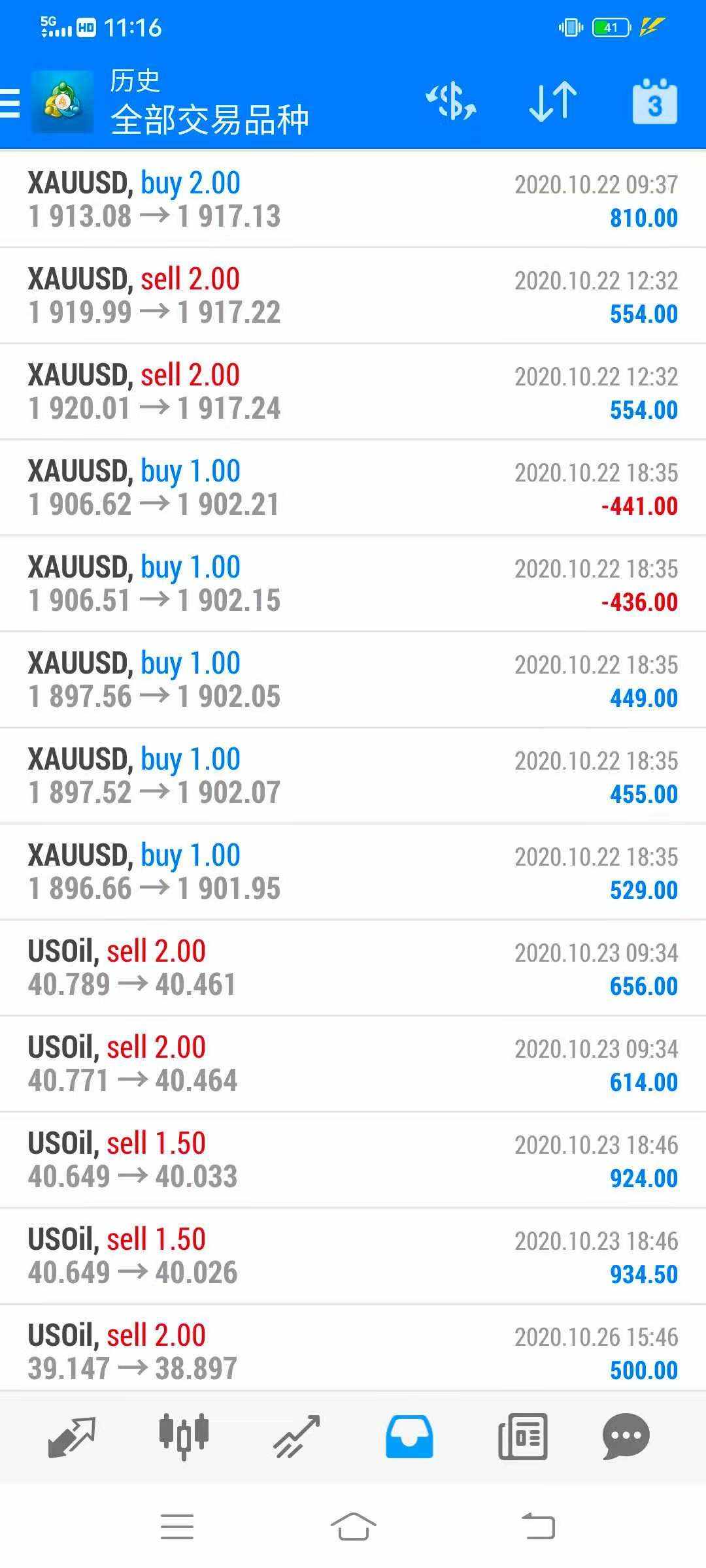Open the calendar date range picker
The image size is (706, 1568).
(655, 102)
